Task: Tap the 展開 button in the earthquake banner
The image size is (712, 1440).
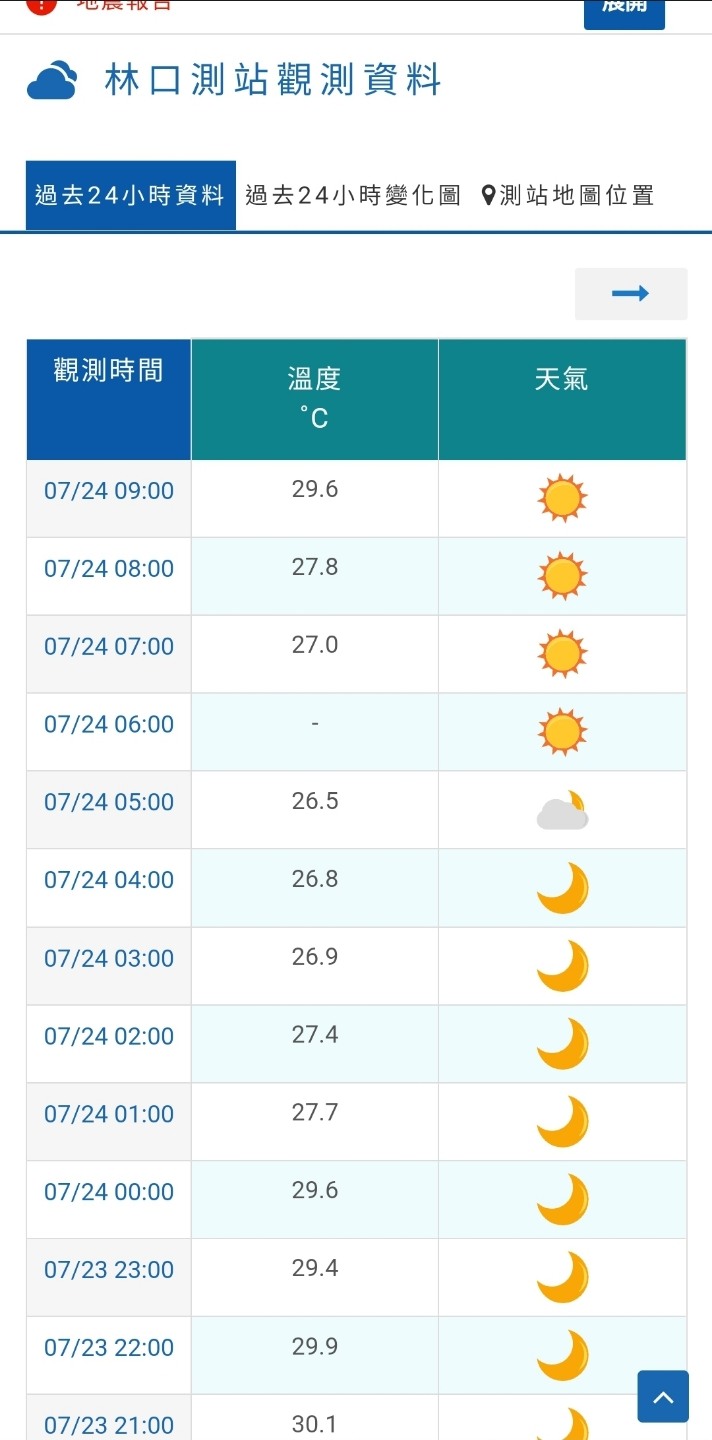Action: click(624, 10)
